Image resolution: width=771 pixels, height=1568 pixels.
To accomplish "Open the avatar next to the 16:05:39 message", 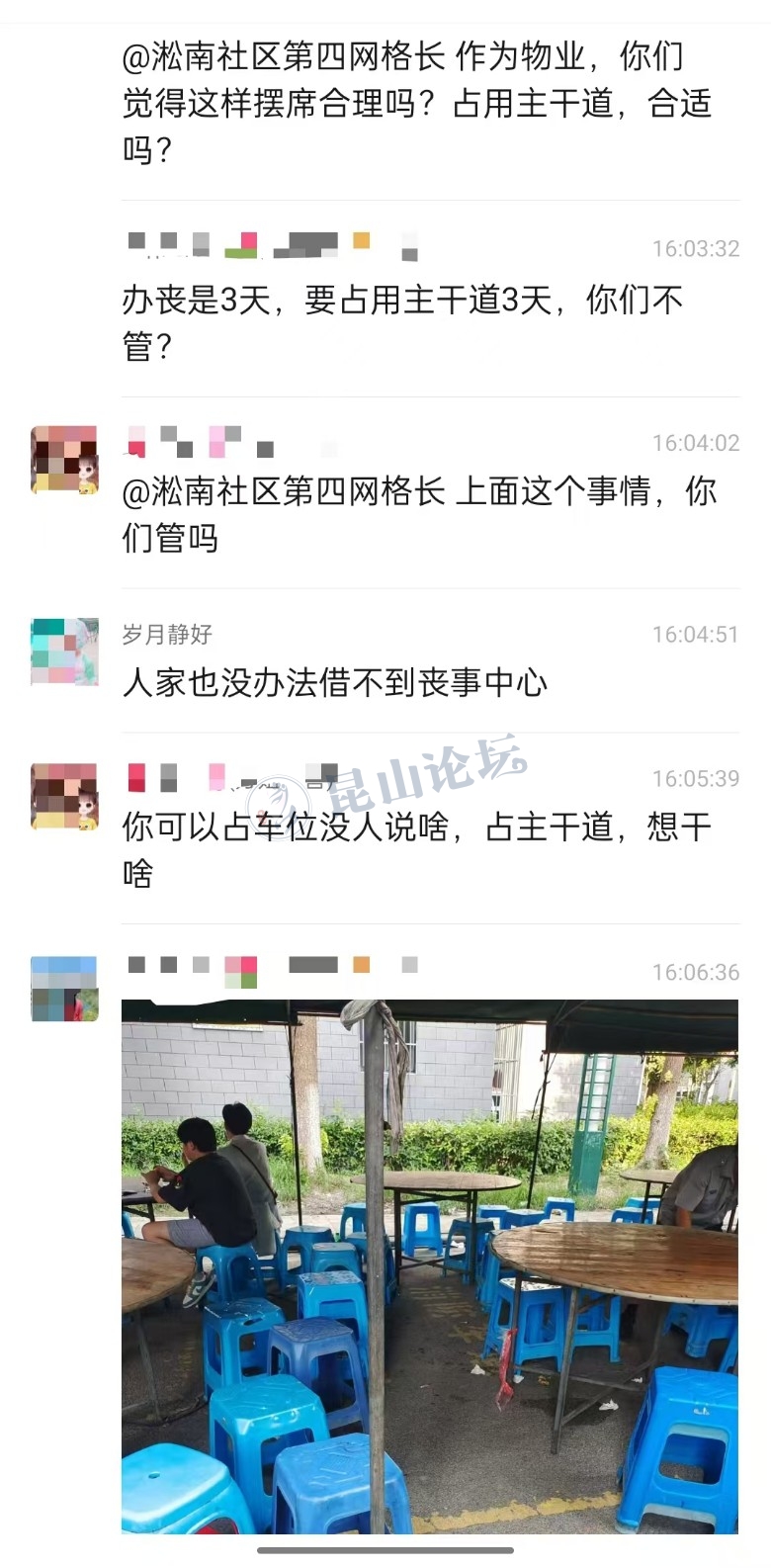I will 64,797.
